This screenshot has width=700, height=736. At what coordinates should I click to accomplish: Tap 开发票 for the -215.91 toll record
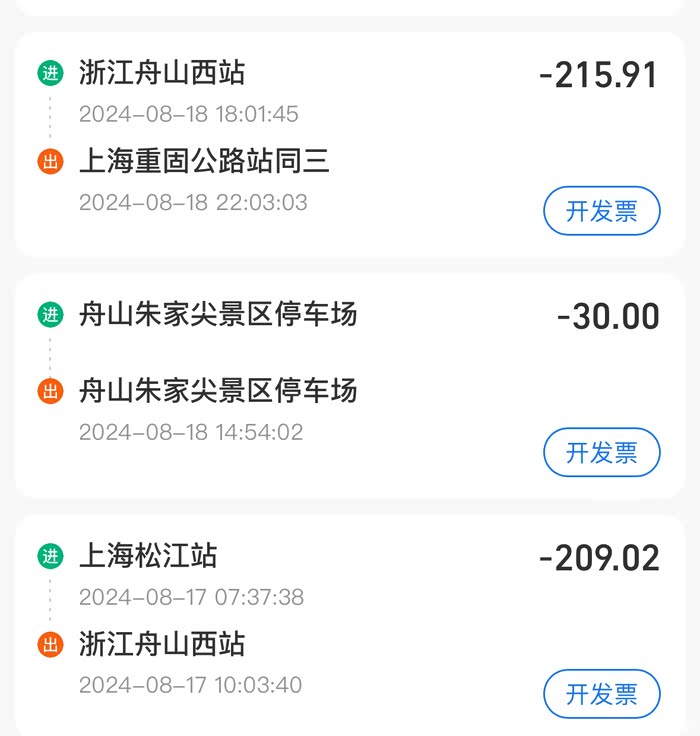point(601,211)
